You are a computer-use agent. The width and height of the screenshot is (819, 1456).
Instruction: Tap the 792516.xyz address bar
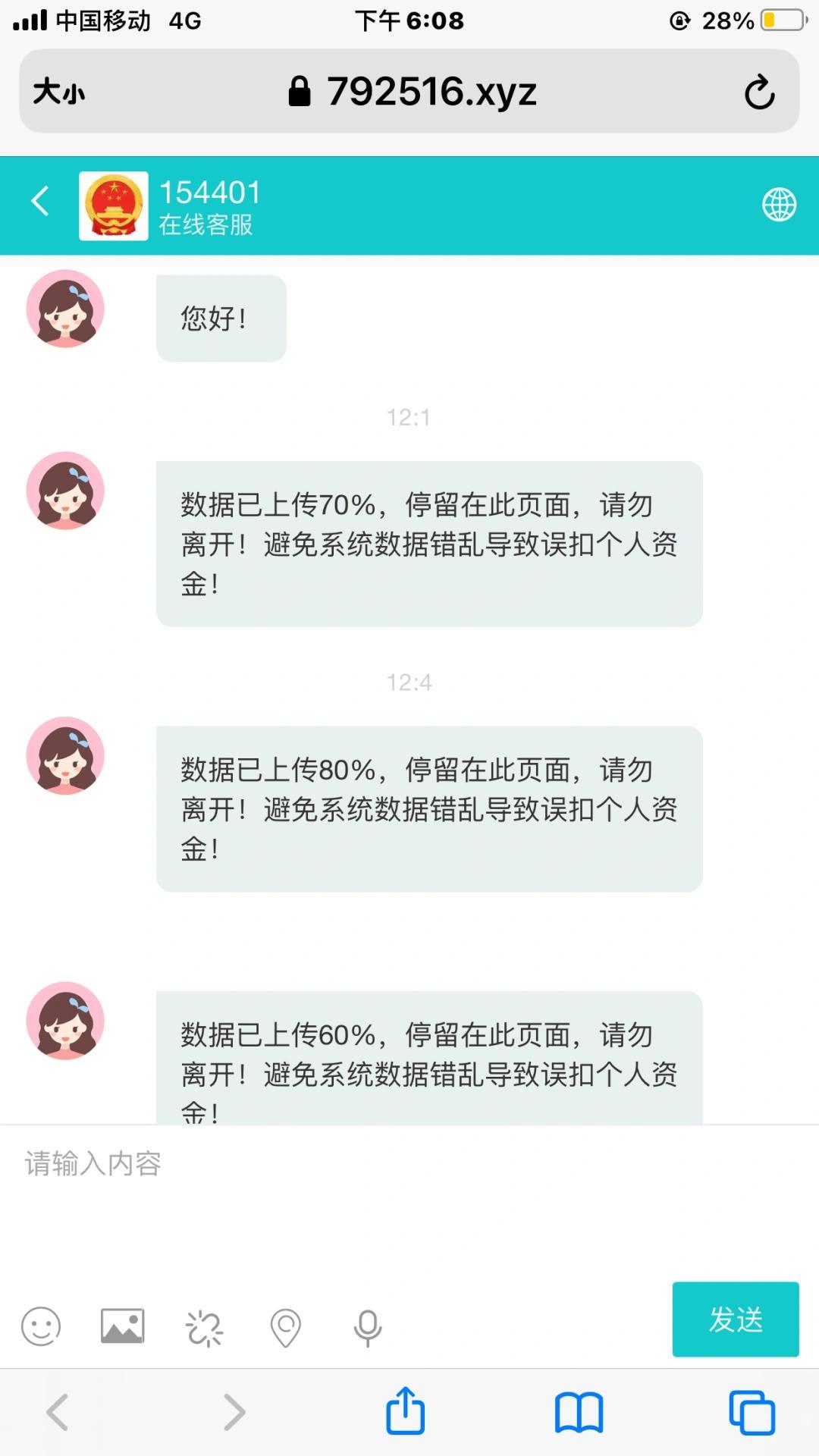(413, 92)
